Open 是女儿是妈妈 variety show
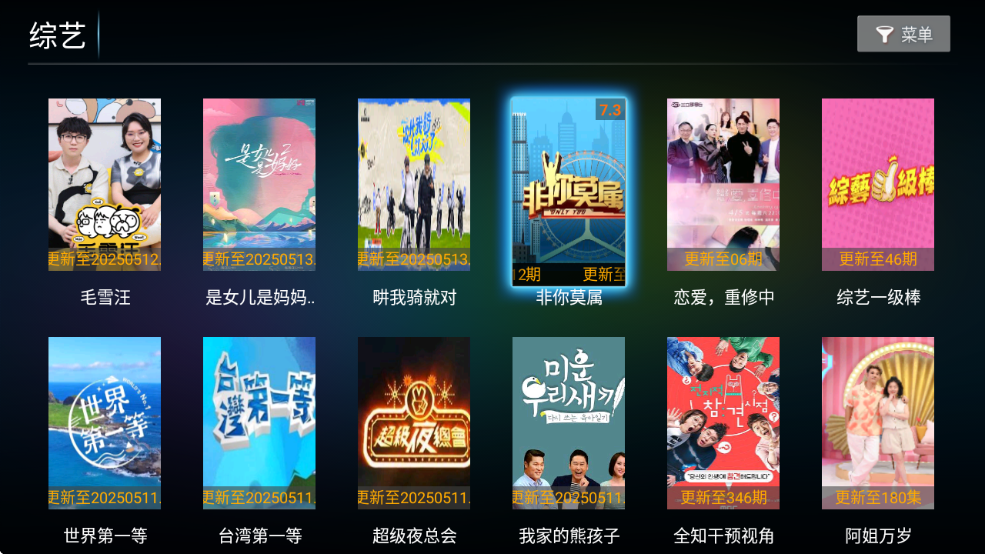The width and height of the screenshot is (985, 554). 259,185
